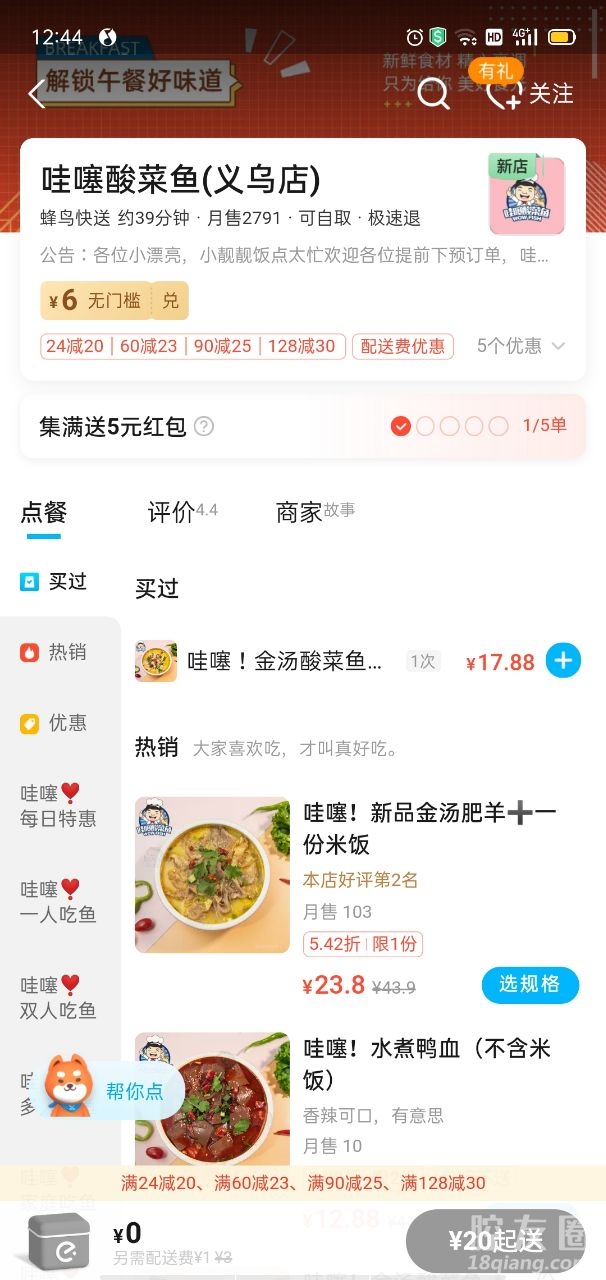Jump to the 热销 category
The height and width of the screenshot is (1280, 606).
55,652
